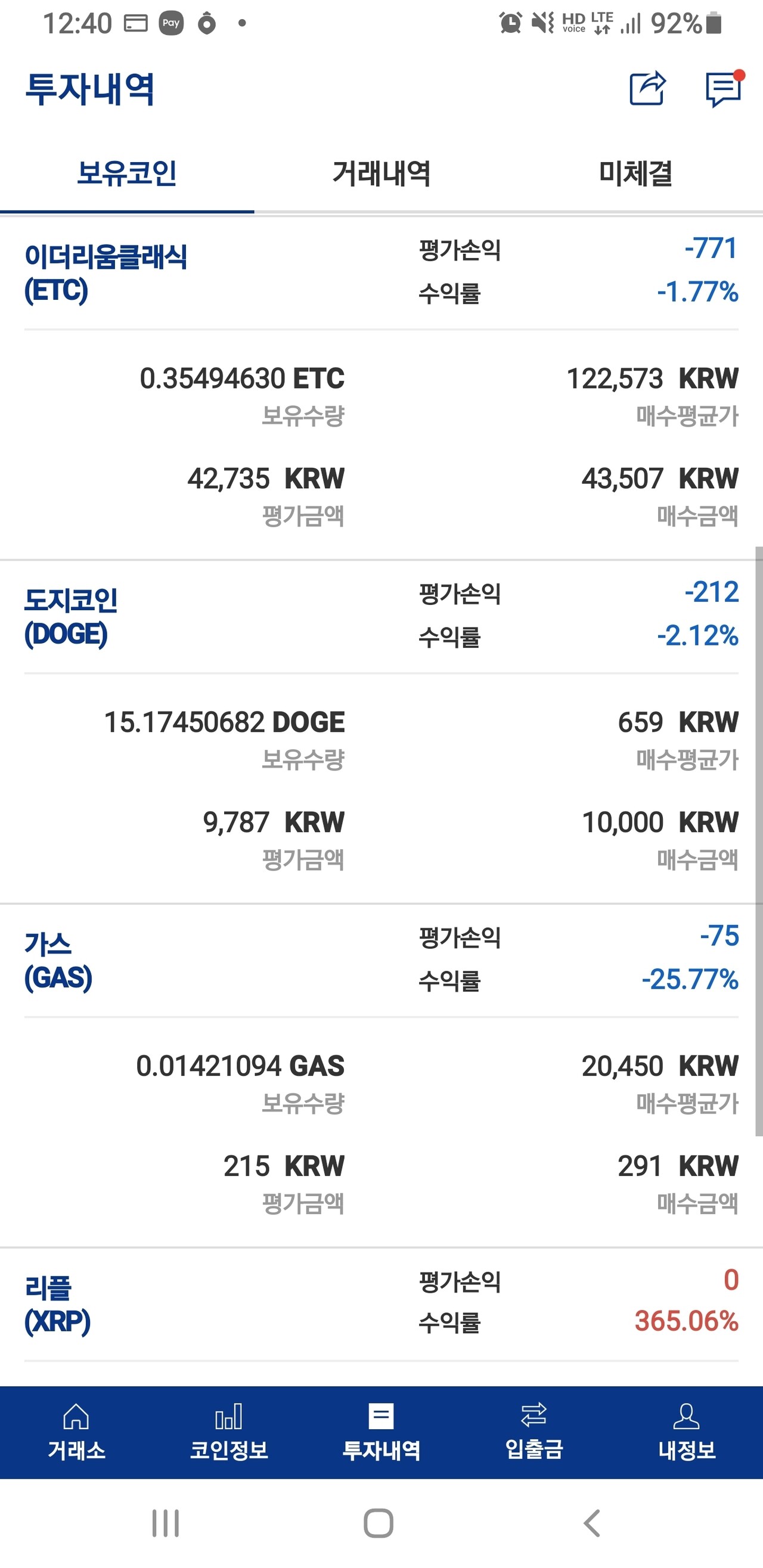Image resolution: width=763 pixels, height=1568 pixels.
Task: Select the 보유코인 tab
Action: pyautogui.click(x=126, y=173)
